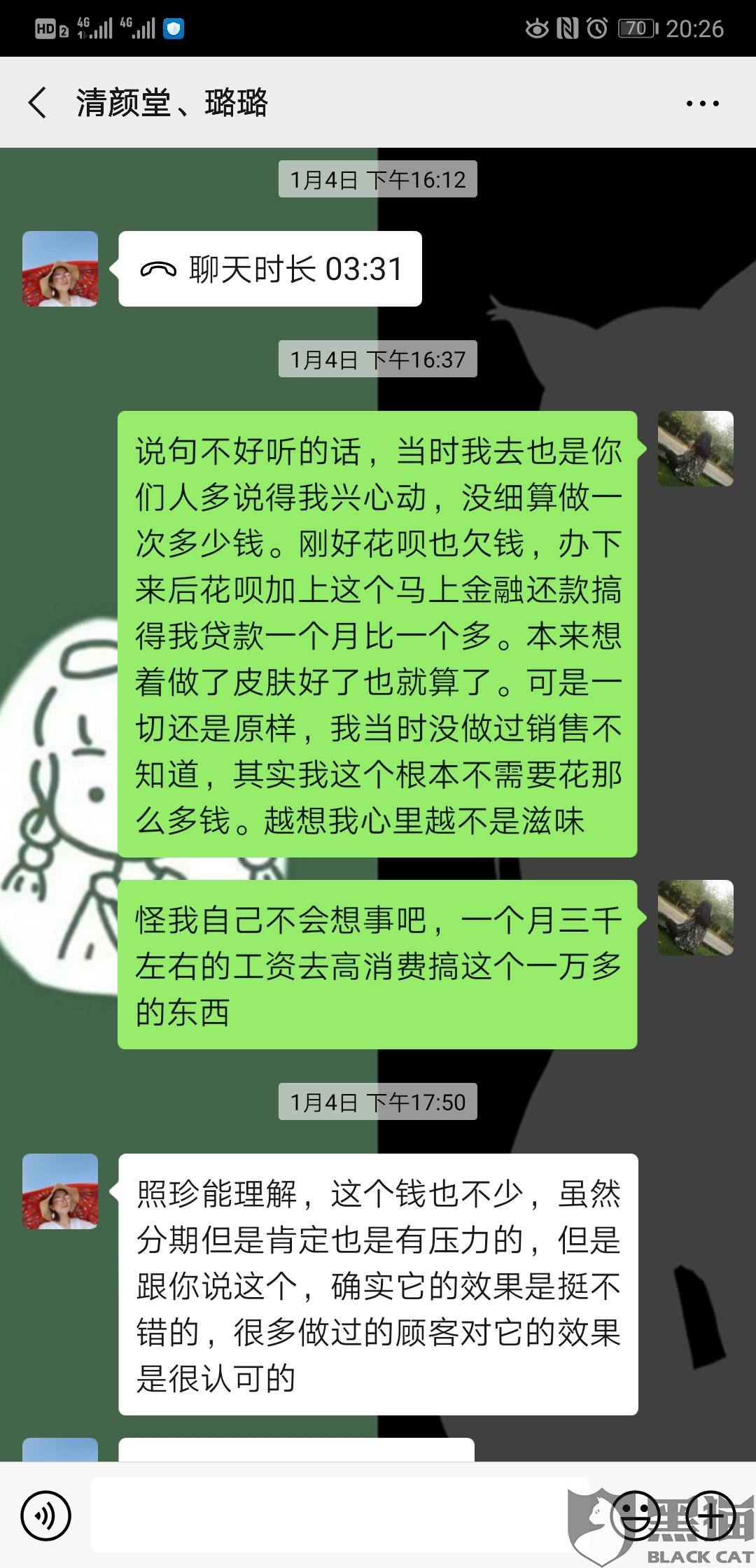Image resolution: width=756 pixels, height=1568 pixels.
Task: Open the three-dot chat options menu
Action: (x=702, y=104)
